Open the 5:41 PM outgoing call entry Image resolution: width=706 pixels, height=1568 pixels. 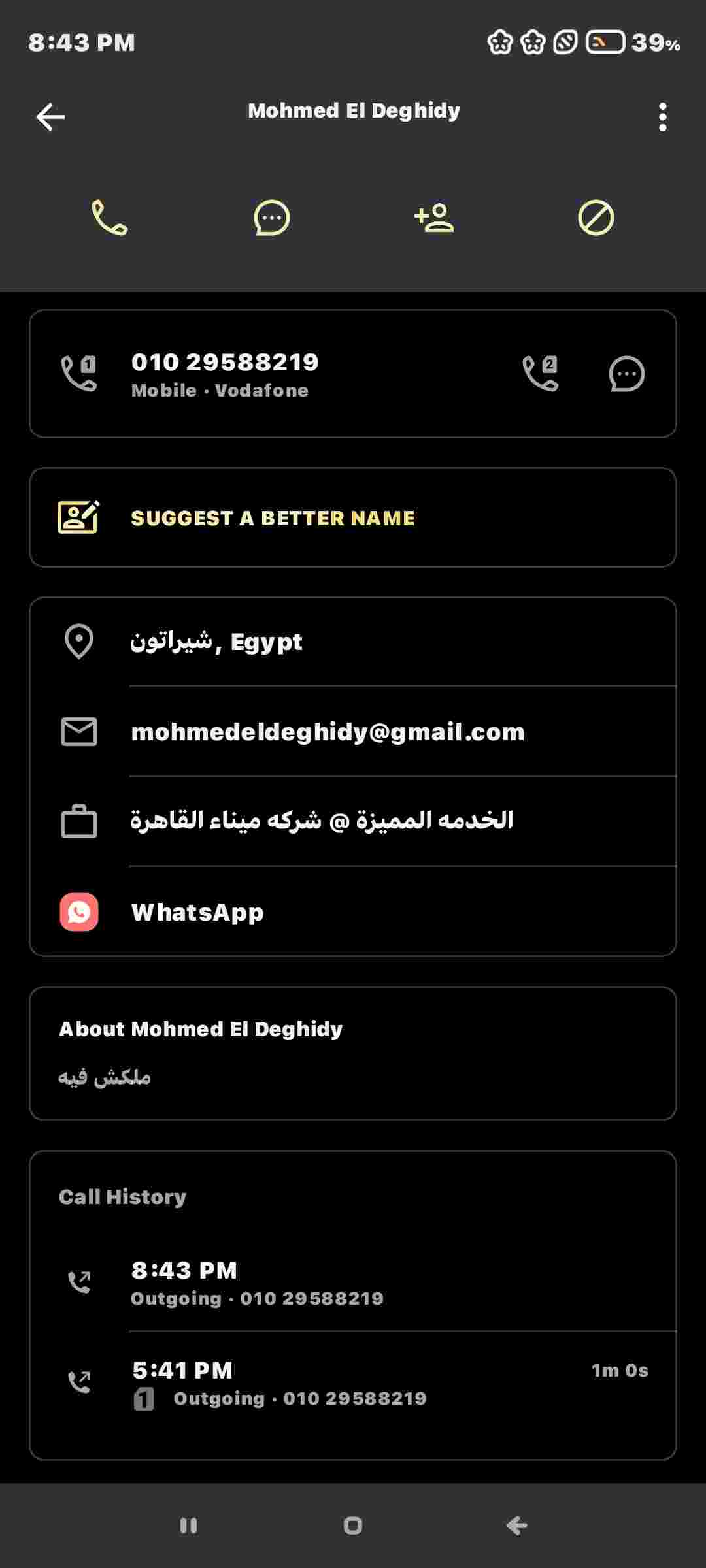pos(353,1383)
